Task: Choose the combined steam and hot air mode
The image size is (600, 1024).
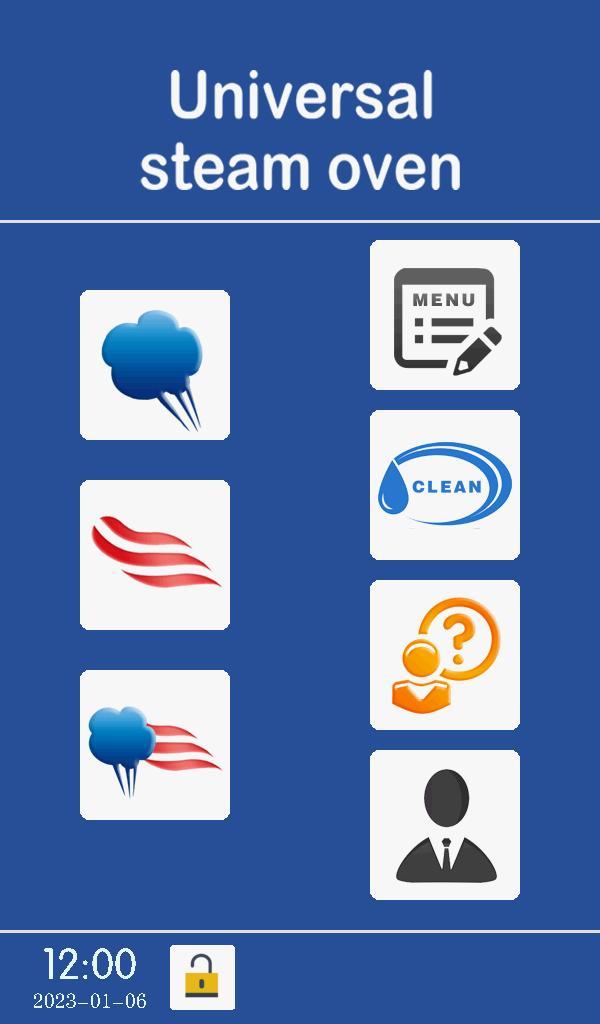Action: 155,745
